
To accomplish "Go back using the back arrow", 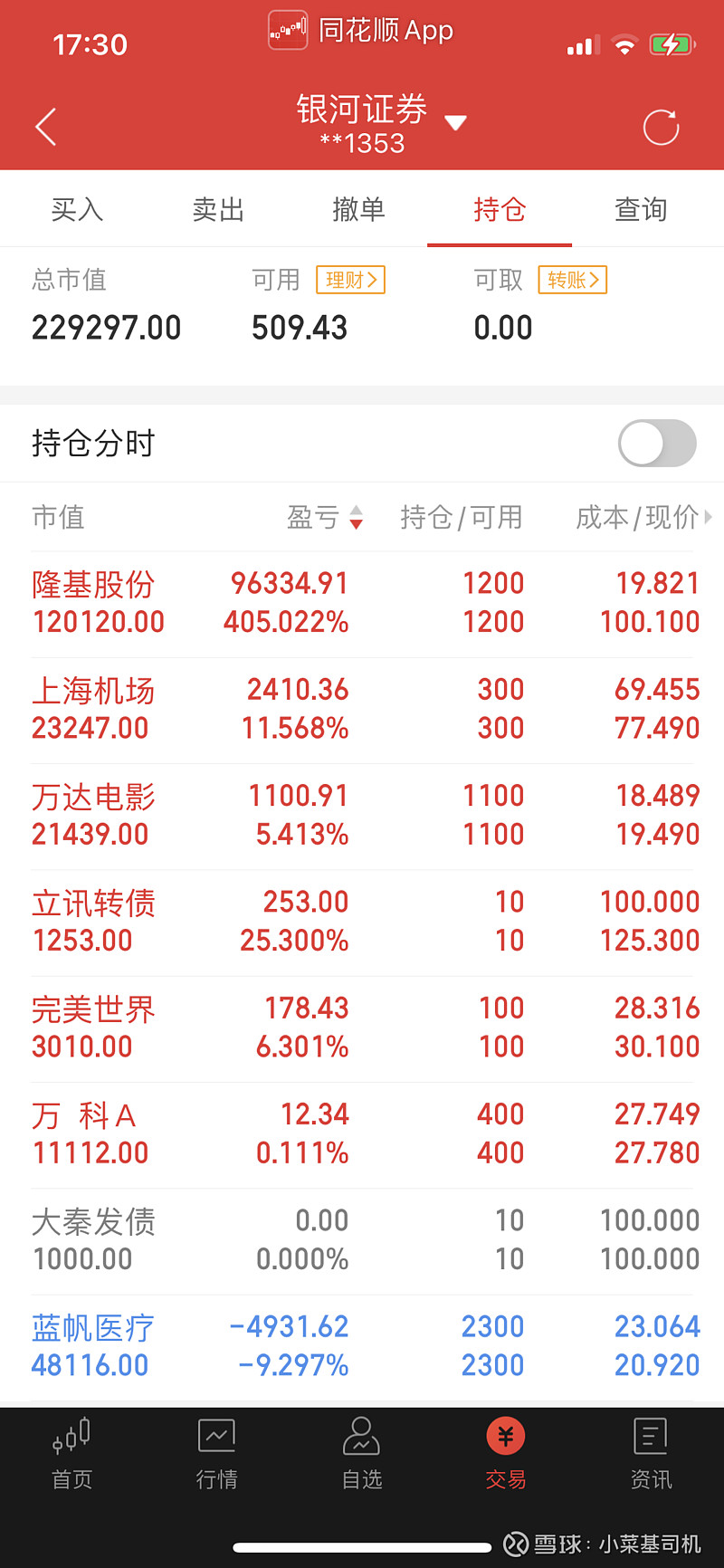I will point(45,126).
